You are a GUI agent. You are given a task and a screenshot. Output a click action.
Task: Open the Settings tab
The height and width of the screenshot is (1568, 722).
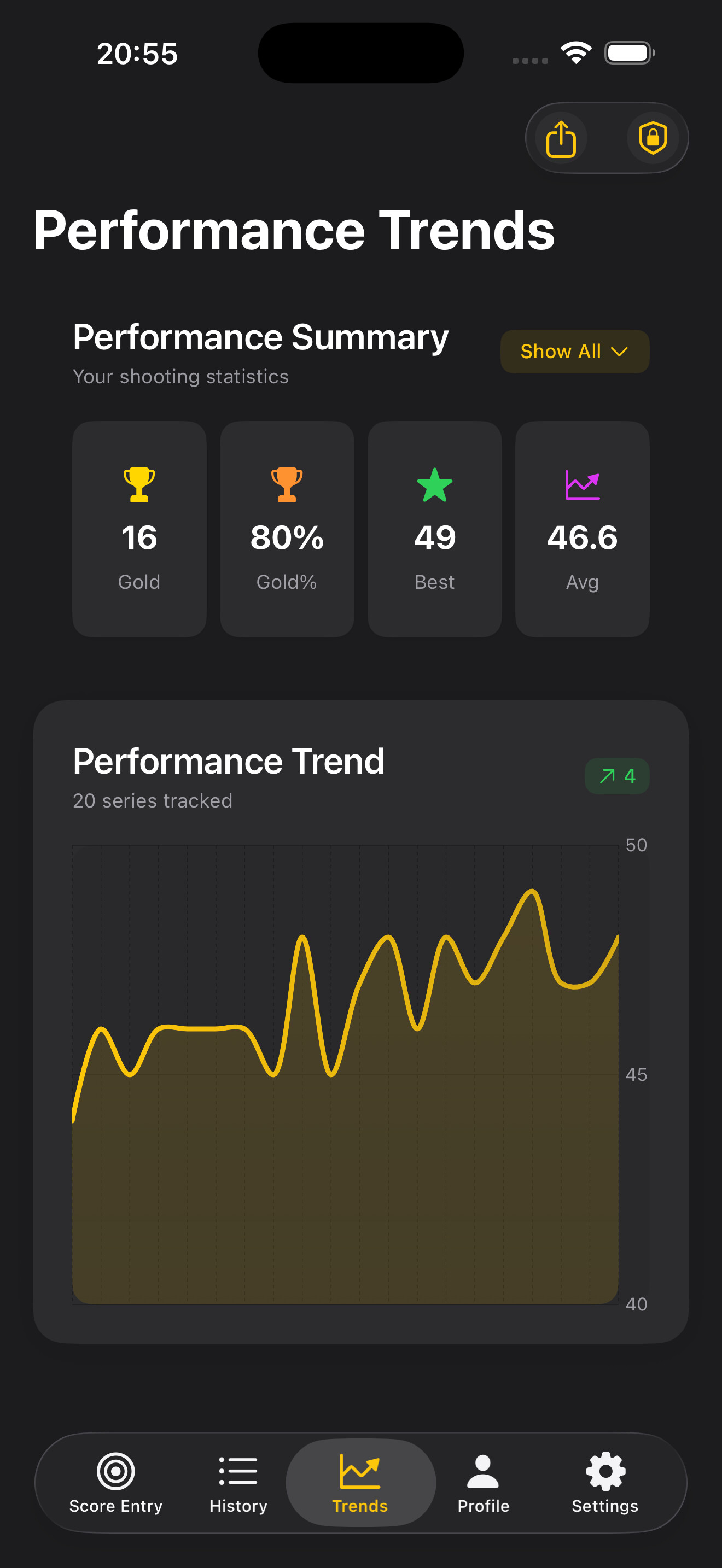pos(604,1482)
